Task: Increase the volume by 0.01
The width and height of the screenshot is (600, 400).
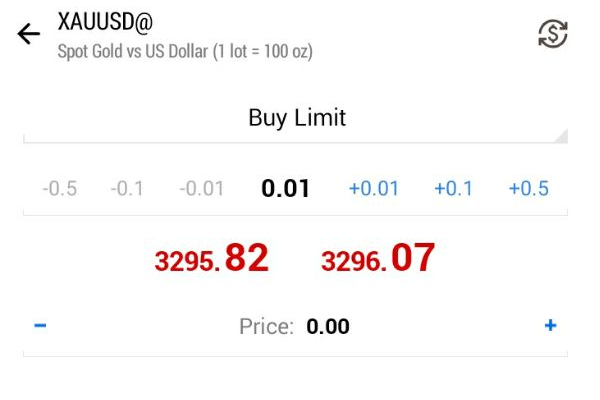Action: [373, 188]
